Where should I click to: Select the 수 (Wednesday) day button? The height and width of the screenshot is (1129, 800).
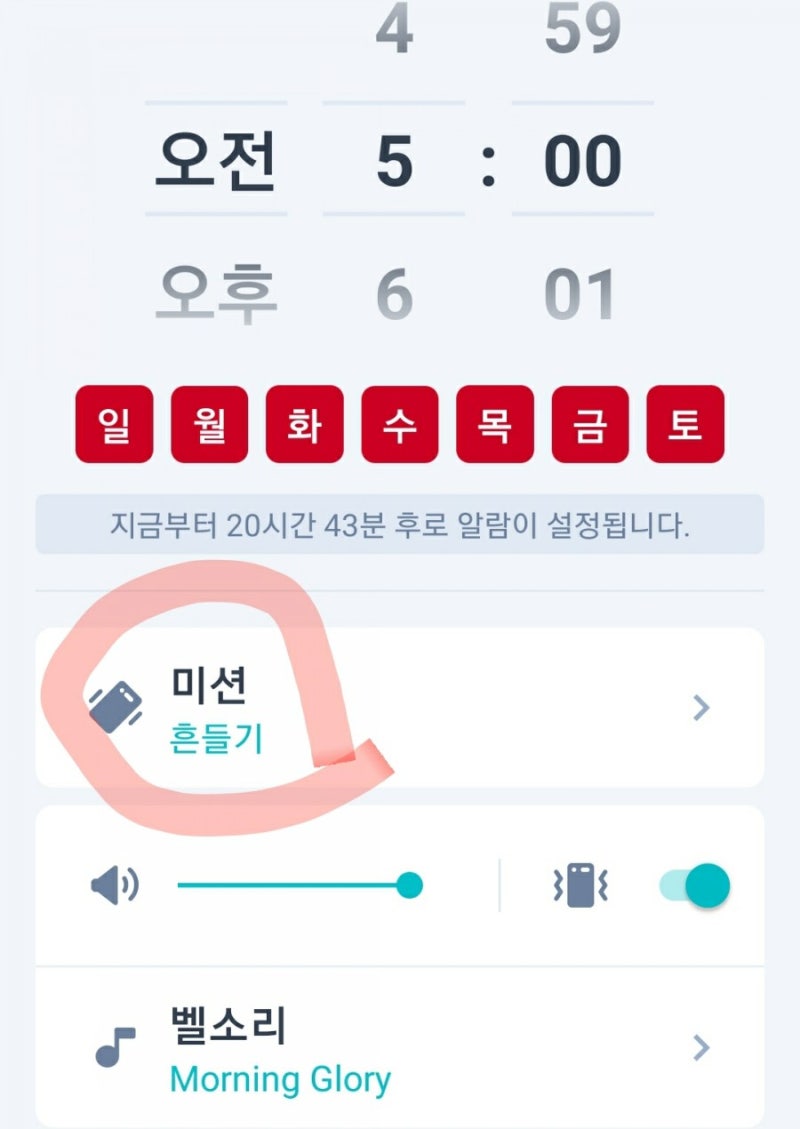coord(400,424)
